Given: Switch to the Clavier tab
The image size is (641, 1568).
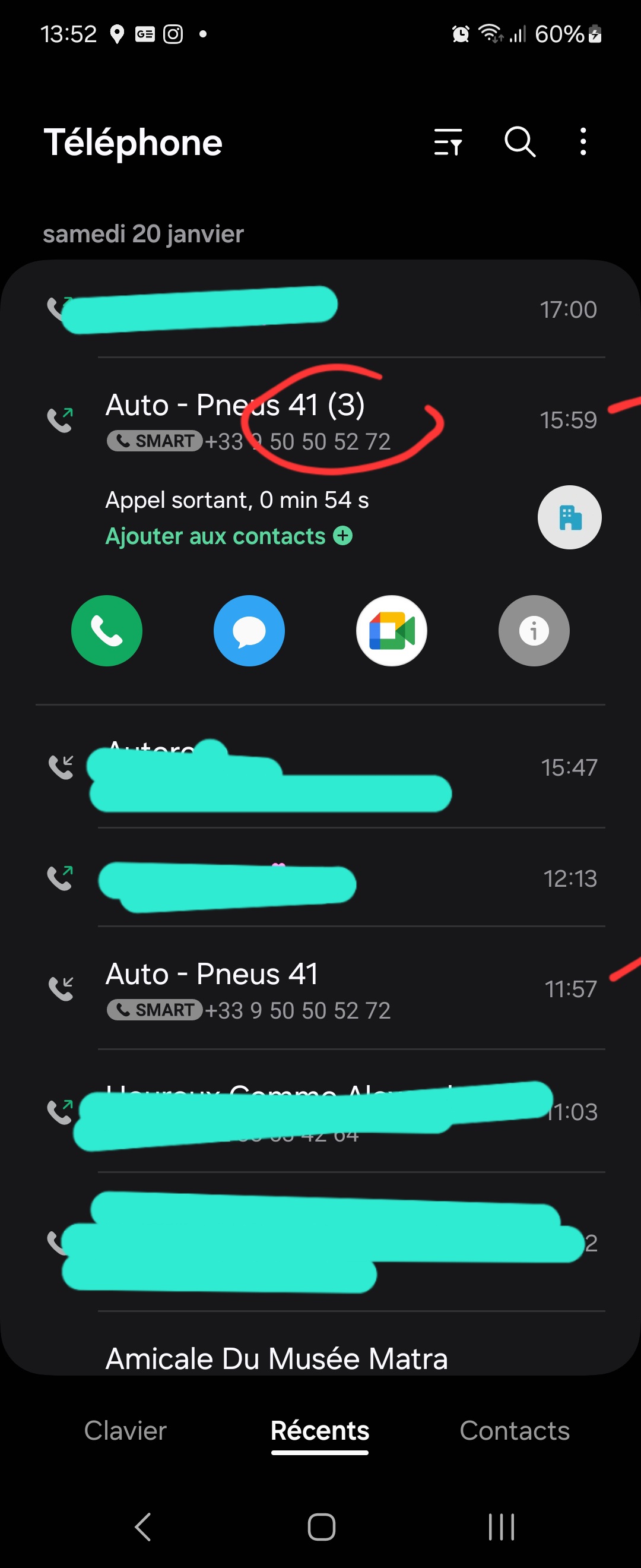Looking at the screenshot, I should click(125, 1430).
